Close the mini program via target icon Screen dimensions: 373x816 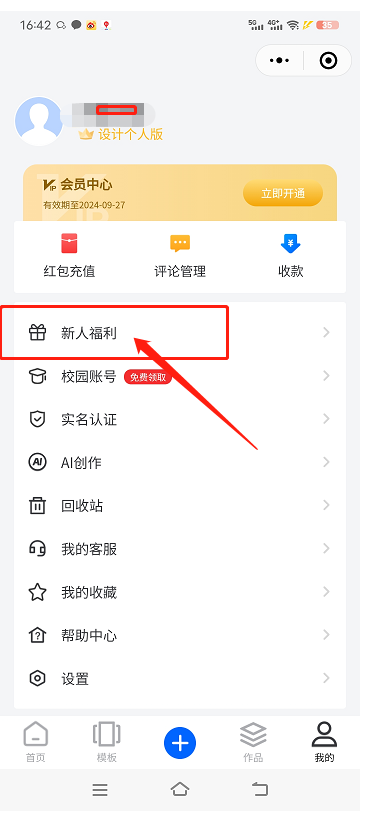click(328, 60)
